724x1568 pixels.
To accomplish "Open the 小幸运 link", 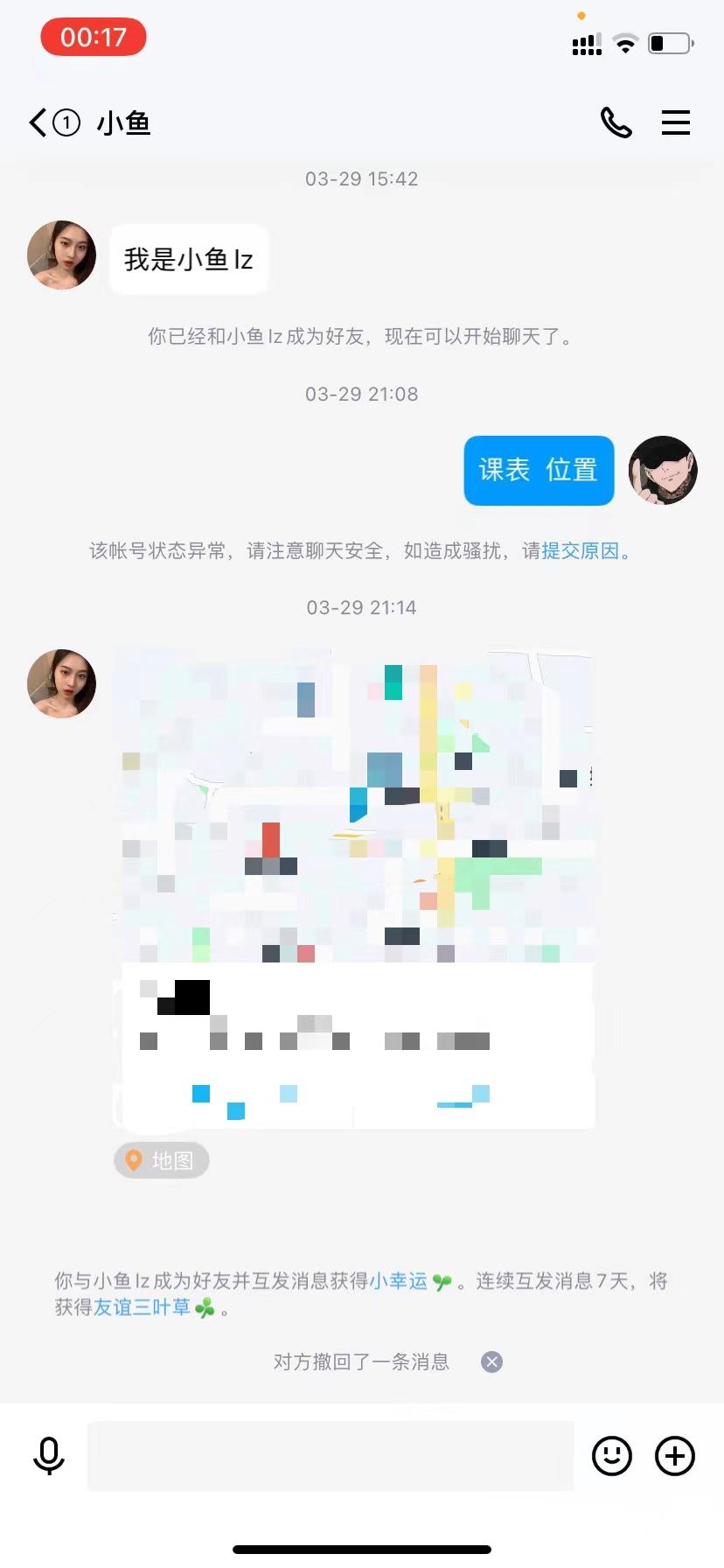I will click(399, 1281).
